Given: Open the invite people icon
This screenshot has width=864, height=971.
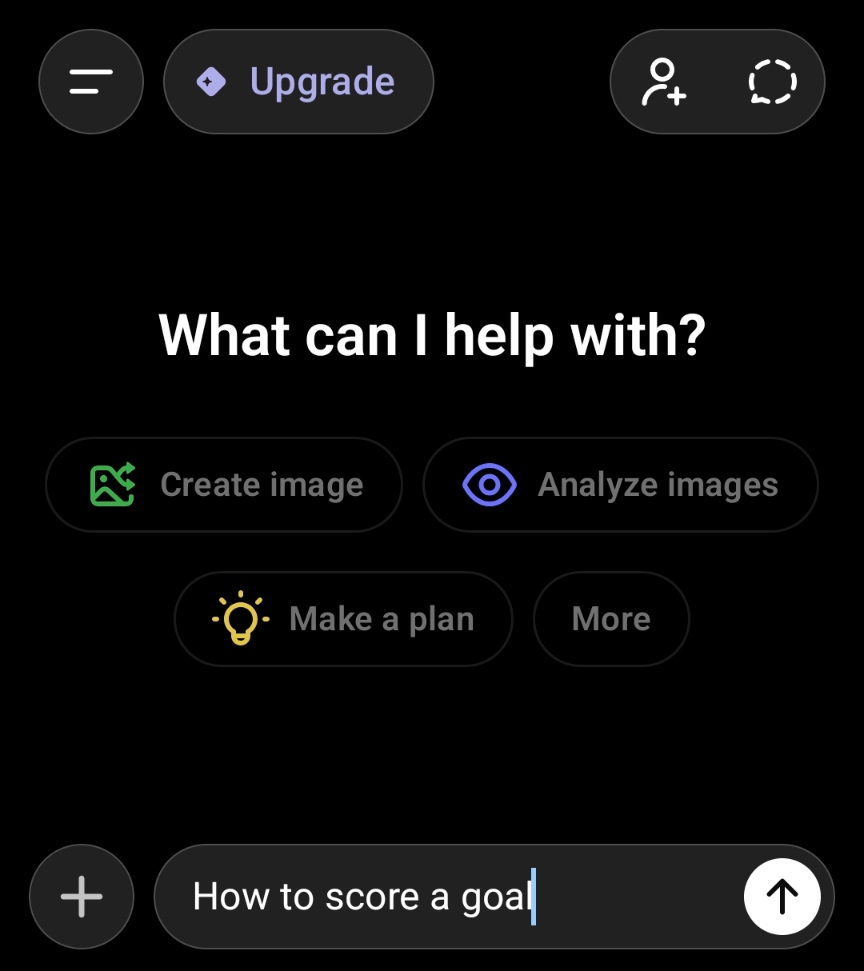Looking at the screenshot, I should point(664,82).
